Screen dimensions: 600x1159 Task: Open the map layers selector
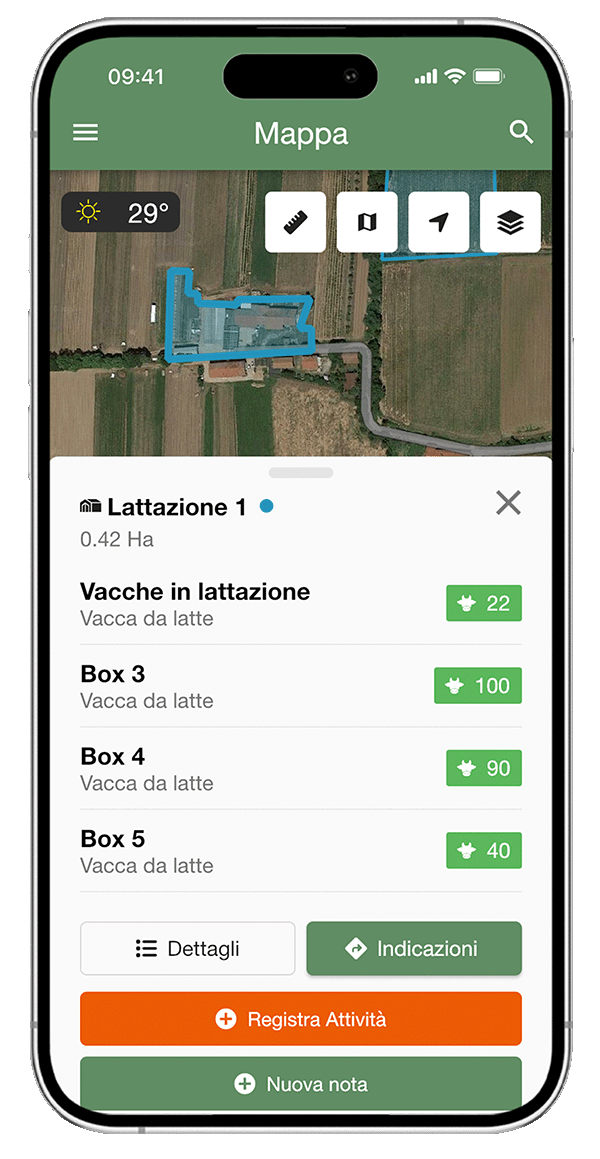point(510,222)
